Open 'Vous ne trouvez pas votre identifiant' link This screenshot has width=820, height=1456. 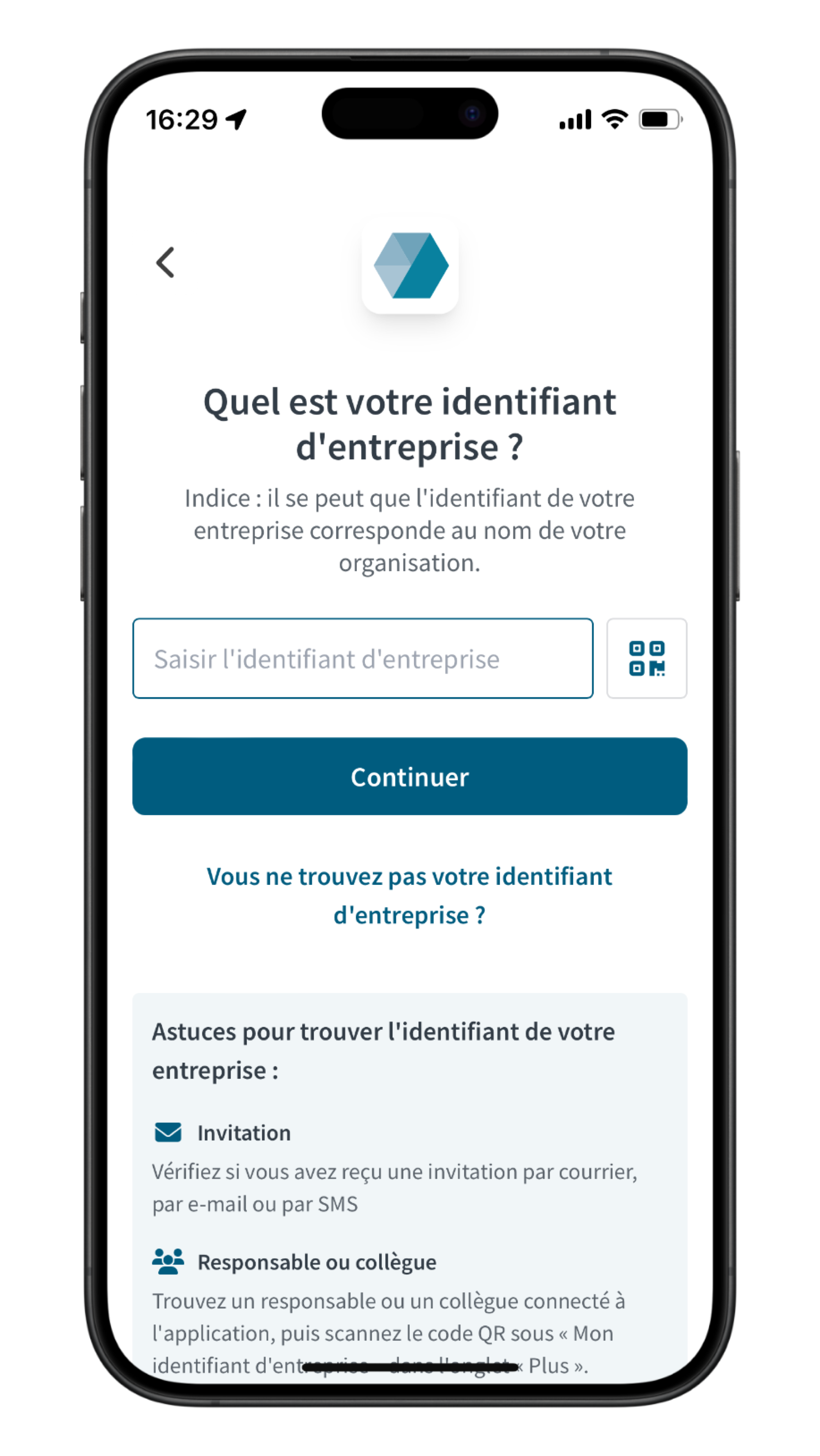[x=410, y=895]
